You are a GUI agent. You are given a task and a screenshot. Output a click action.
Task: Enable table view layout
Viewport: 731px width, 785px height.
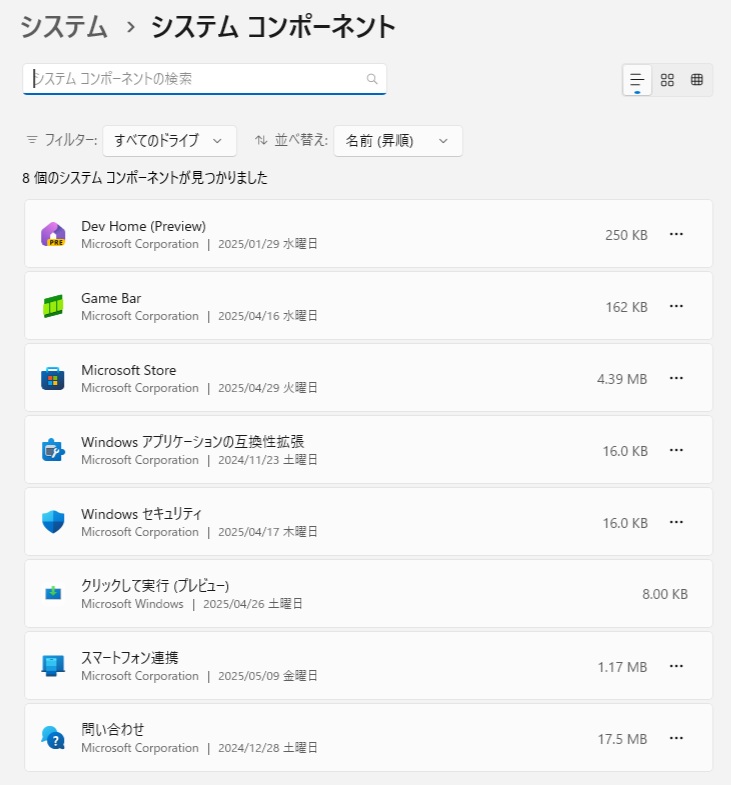pos(697,80)
